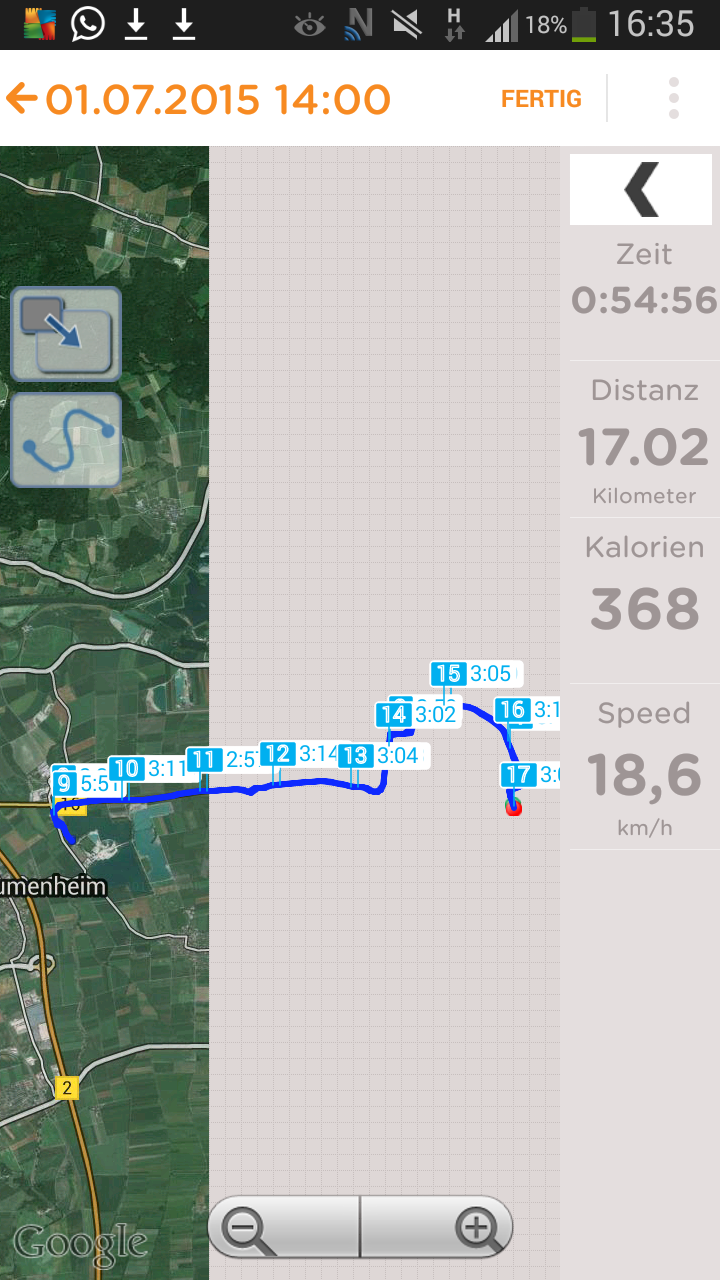Toggle the route path display
Viewport: 720px width, 1280px height.
tap(66, 440)
